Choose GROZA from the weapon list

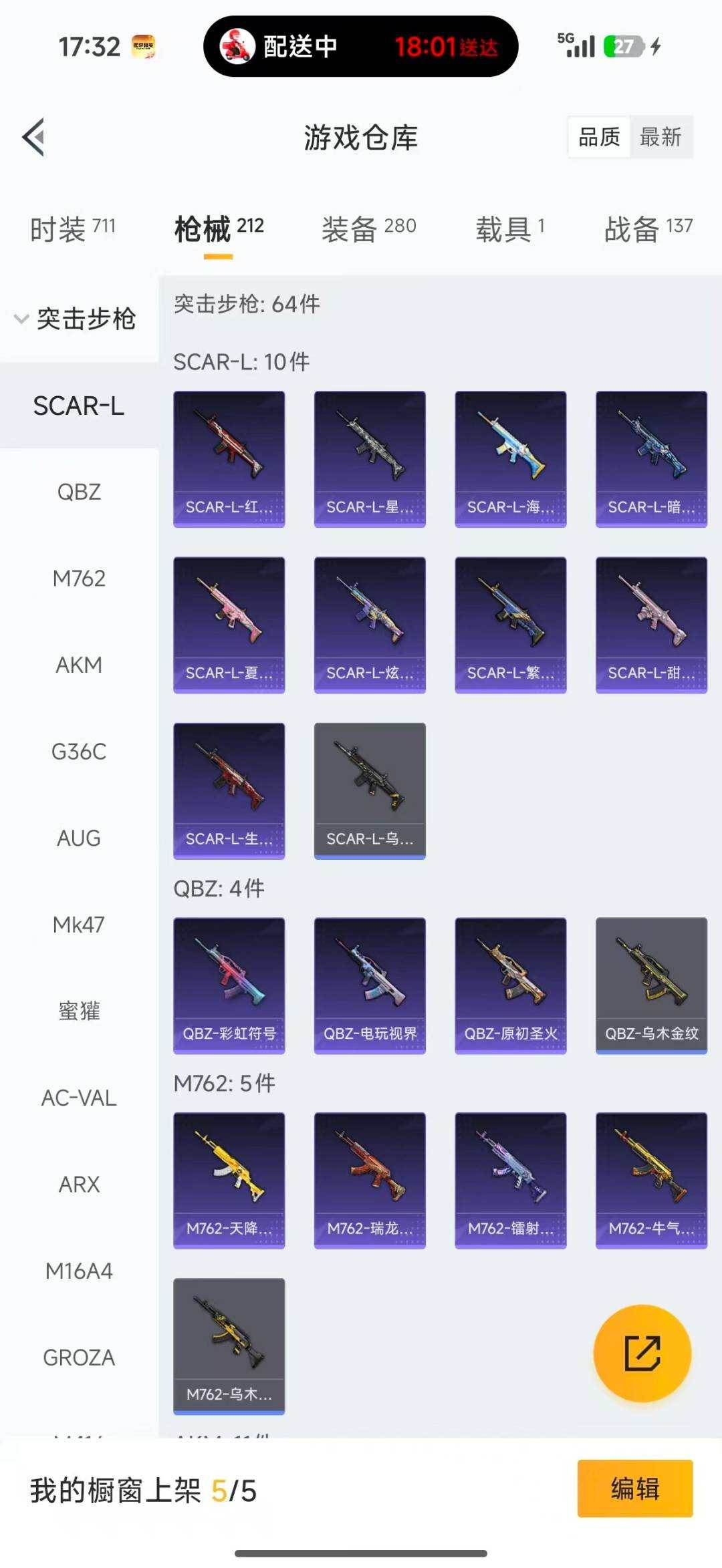pos(79,1358)
